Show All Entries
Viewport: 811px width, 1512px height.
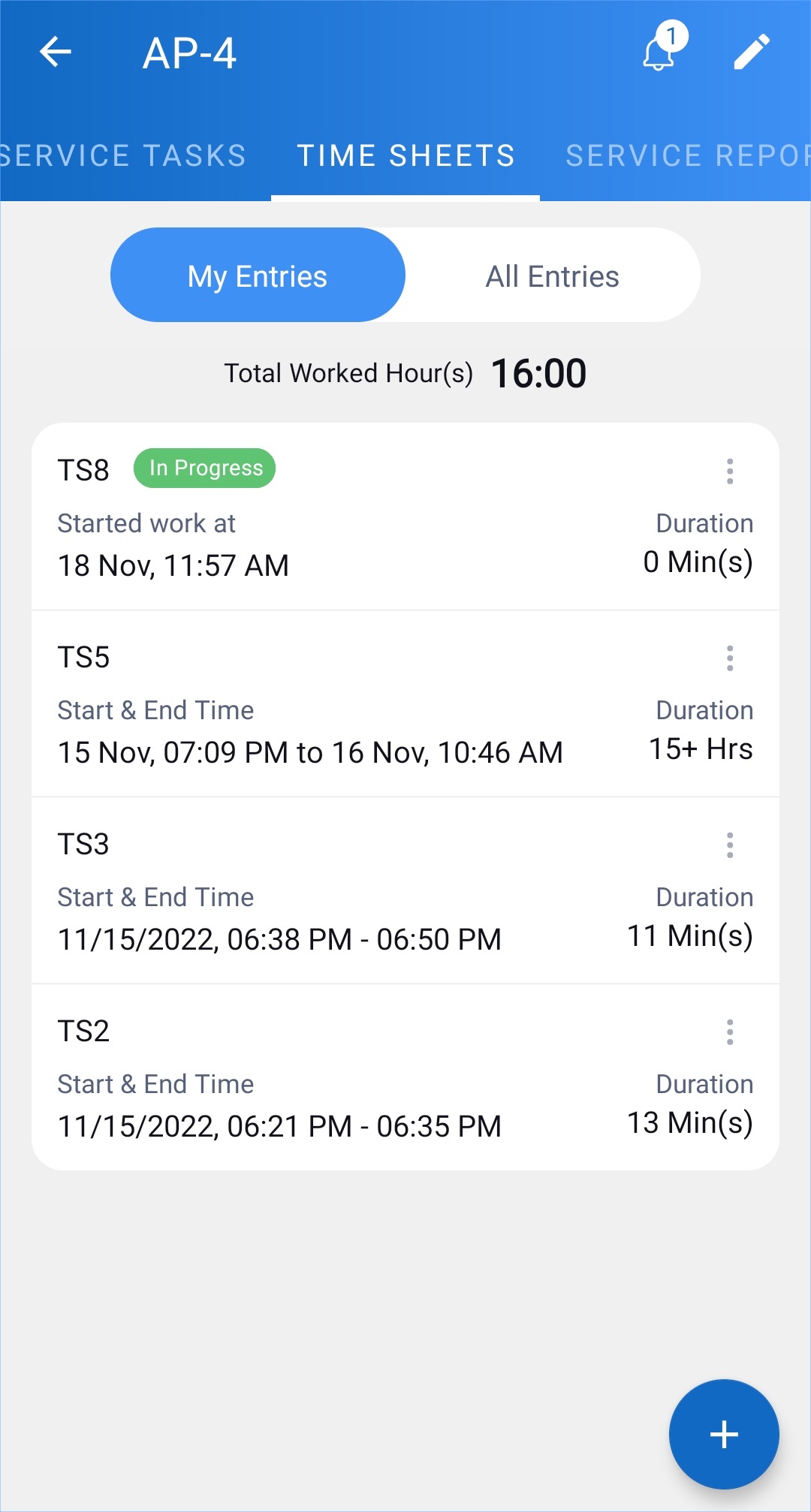click(552, 276)
